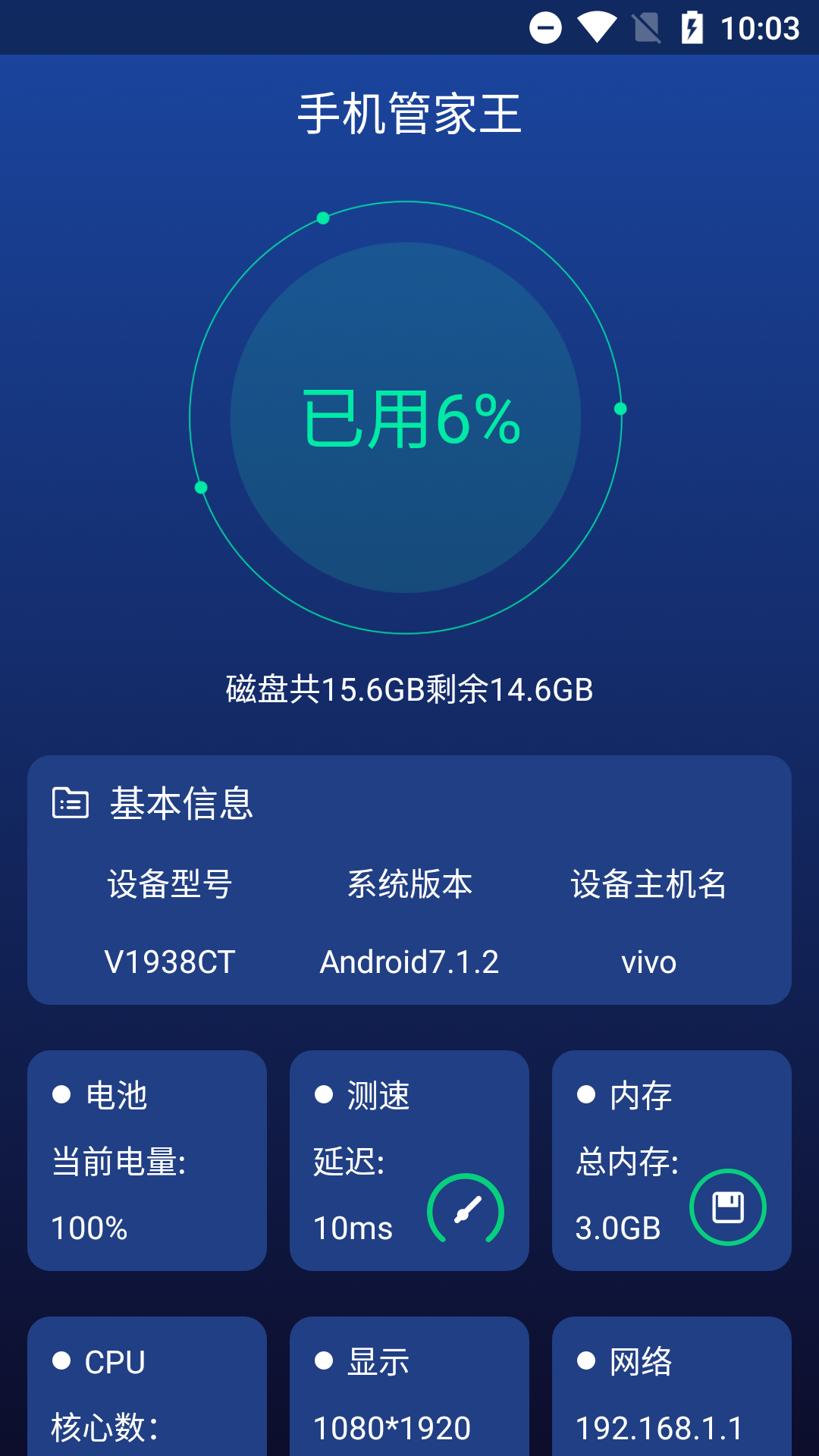
Task: Tap the 已用6% disk usage circle
Action: [406, 417]
